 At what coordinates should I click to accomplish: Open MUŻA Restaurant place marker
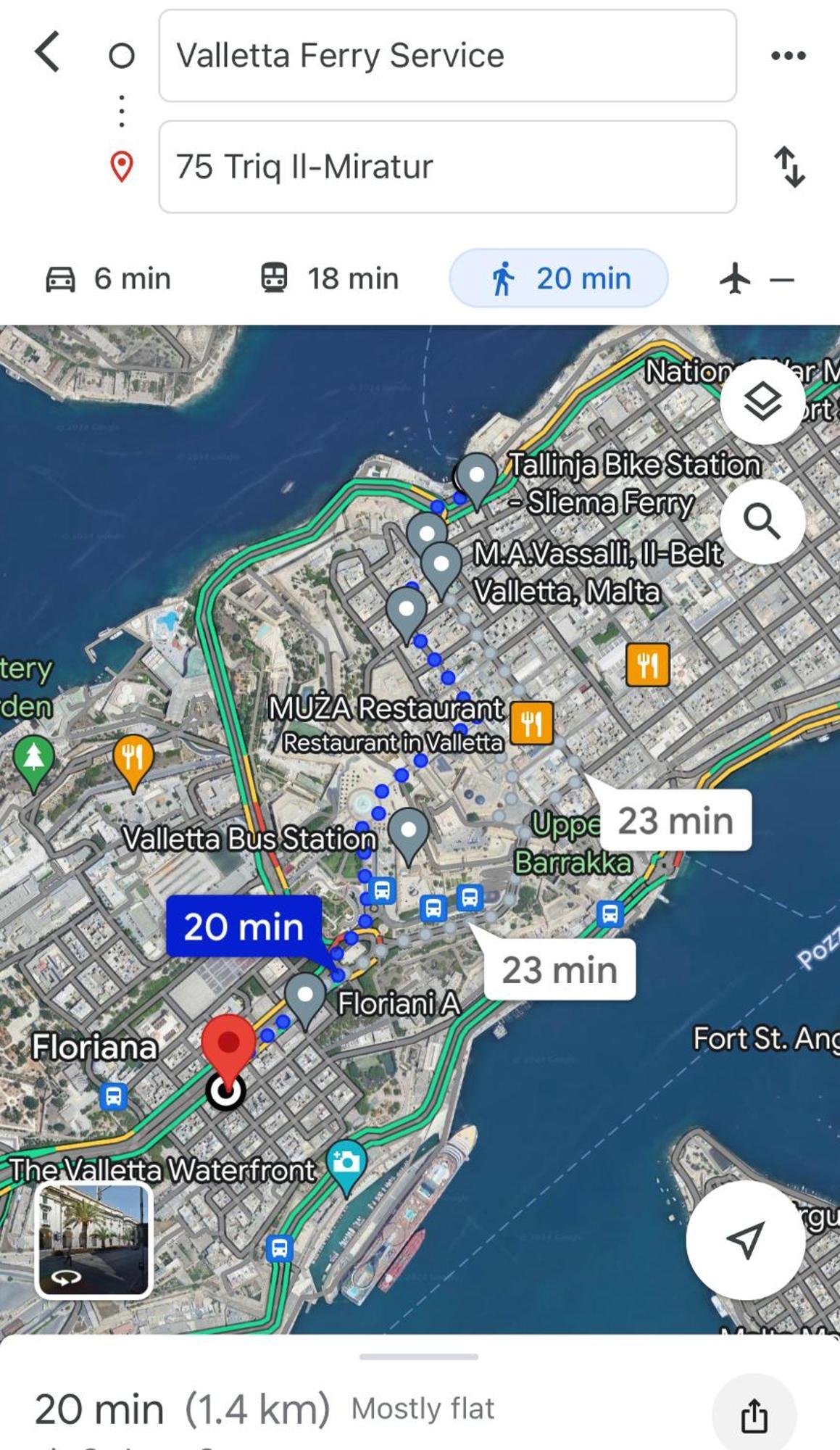point(531,724)
